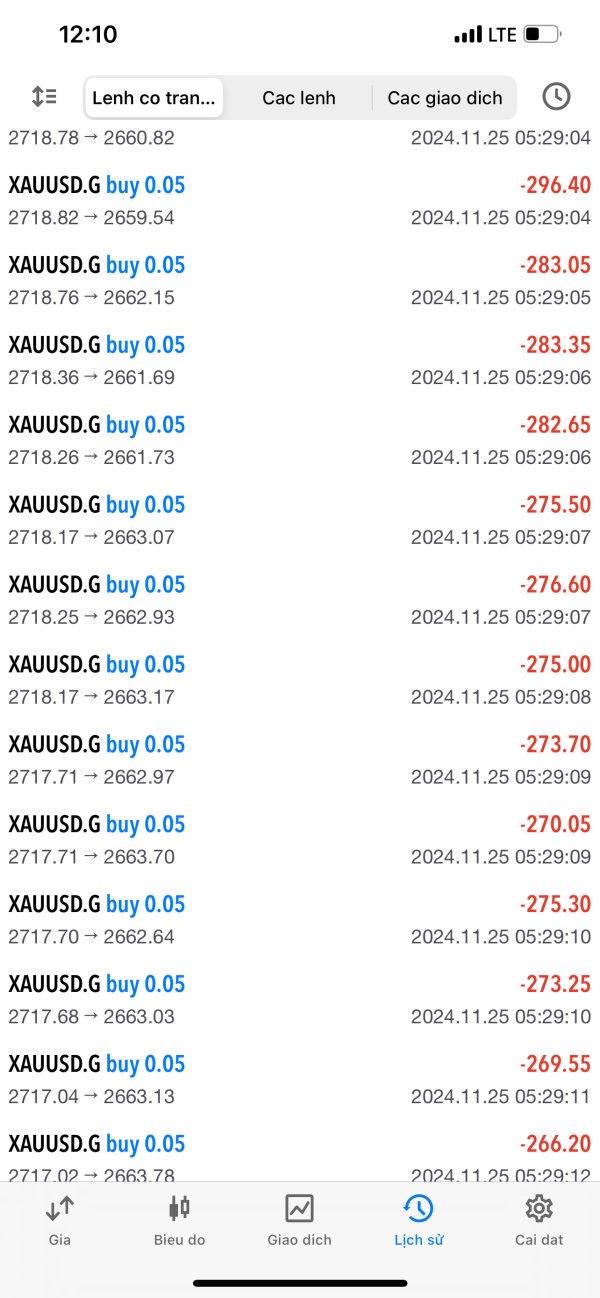600x1298 pixels.
Task: Tap the trade row showing -273.25
Action: (300, 1001)
